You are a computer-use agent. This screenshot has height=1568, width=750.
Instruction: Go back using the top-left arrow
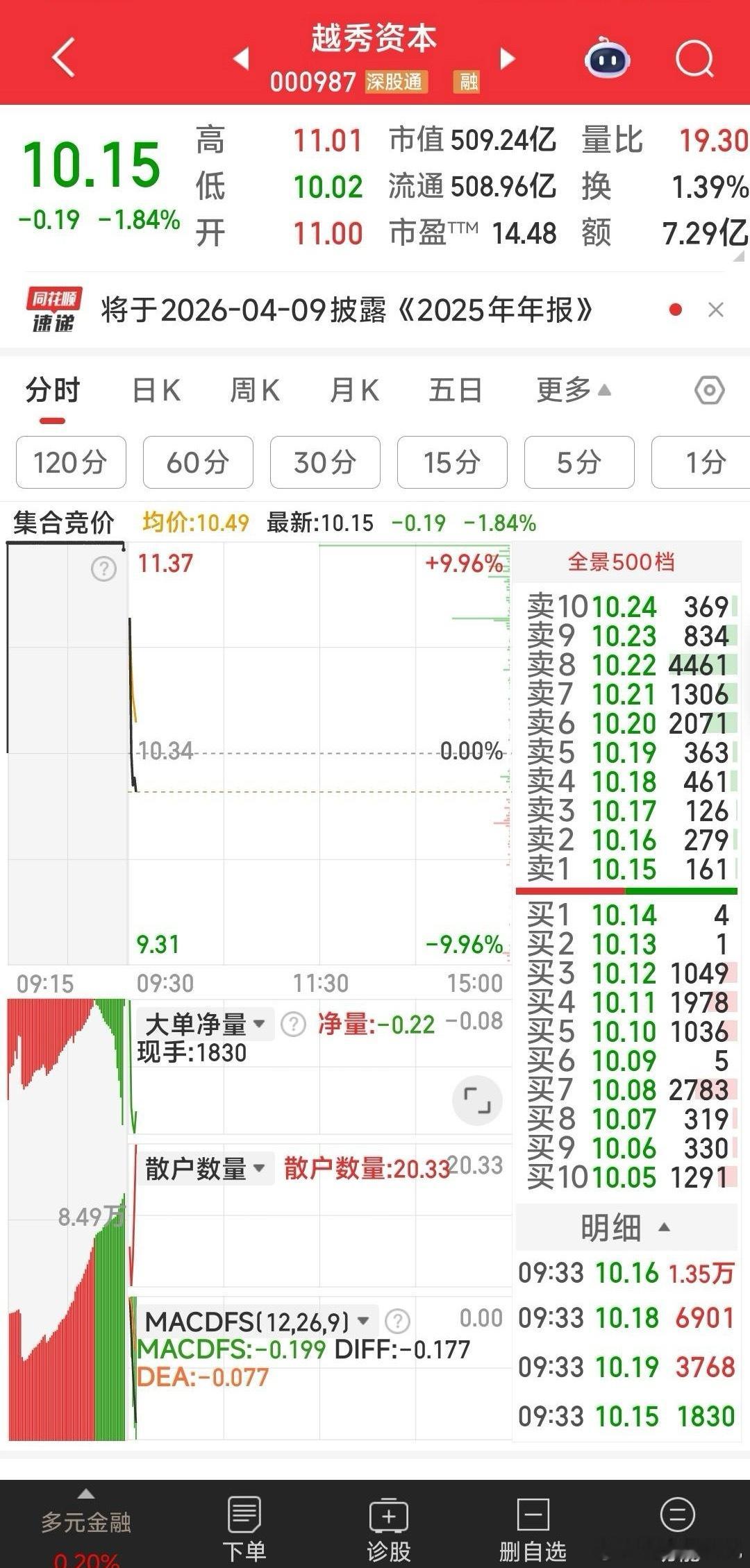(x=64, y=58)
